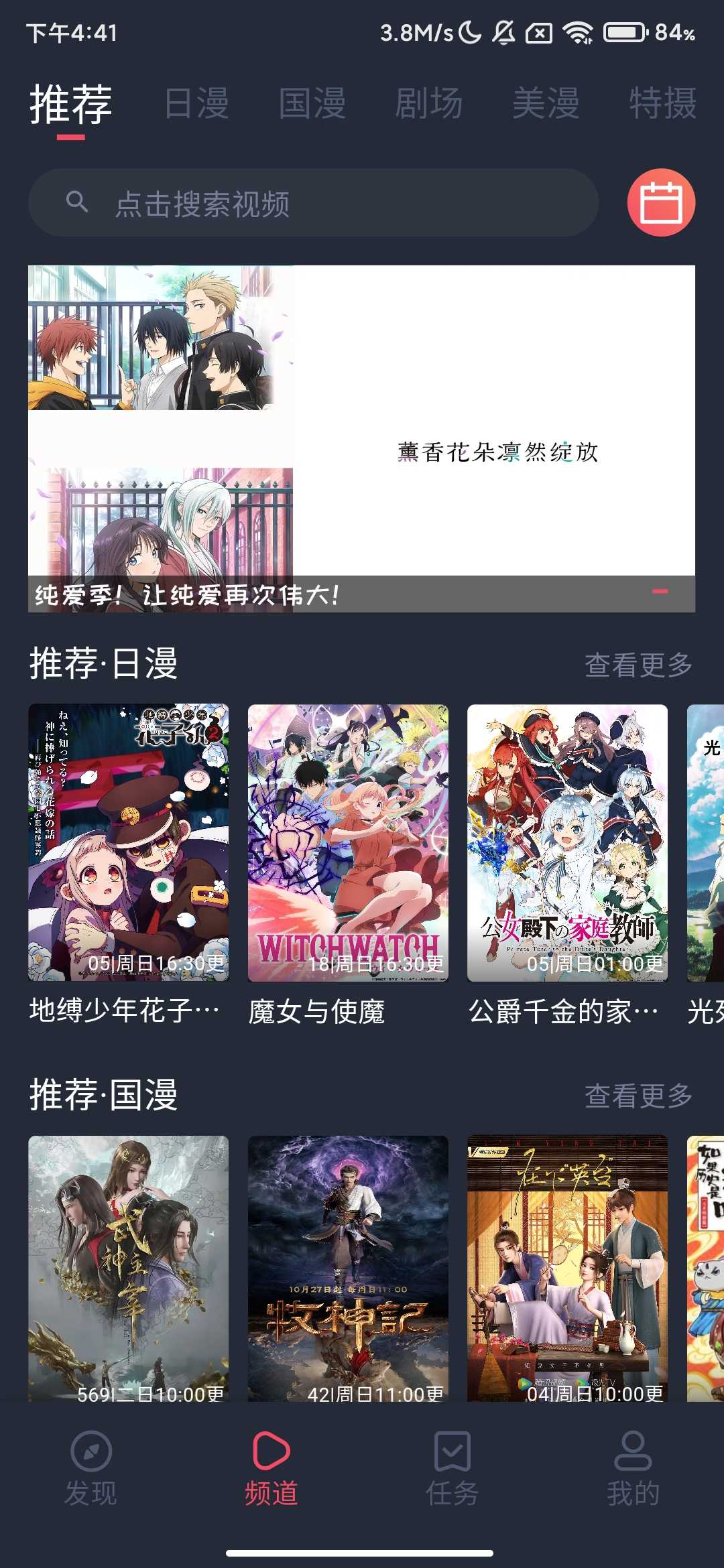Go to the 特摄 tab
Screen dimensions: 724x1568
[662, 104]
